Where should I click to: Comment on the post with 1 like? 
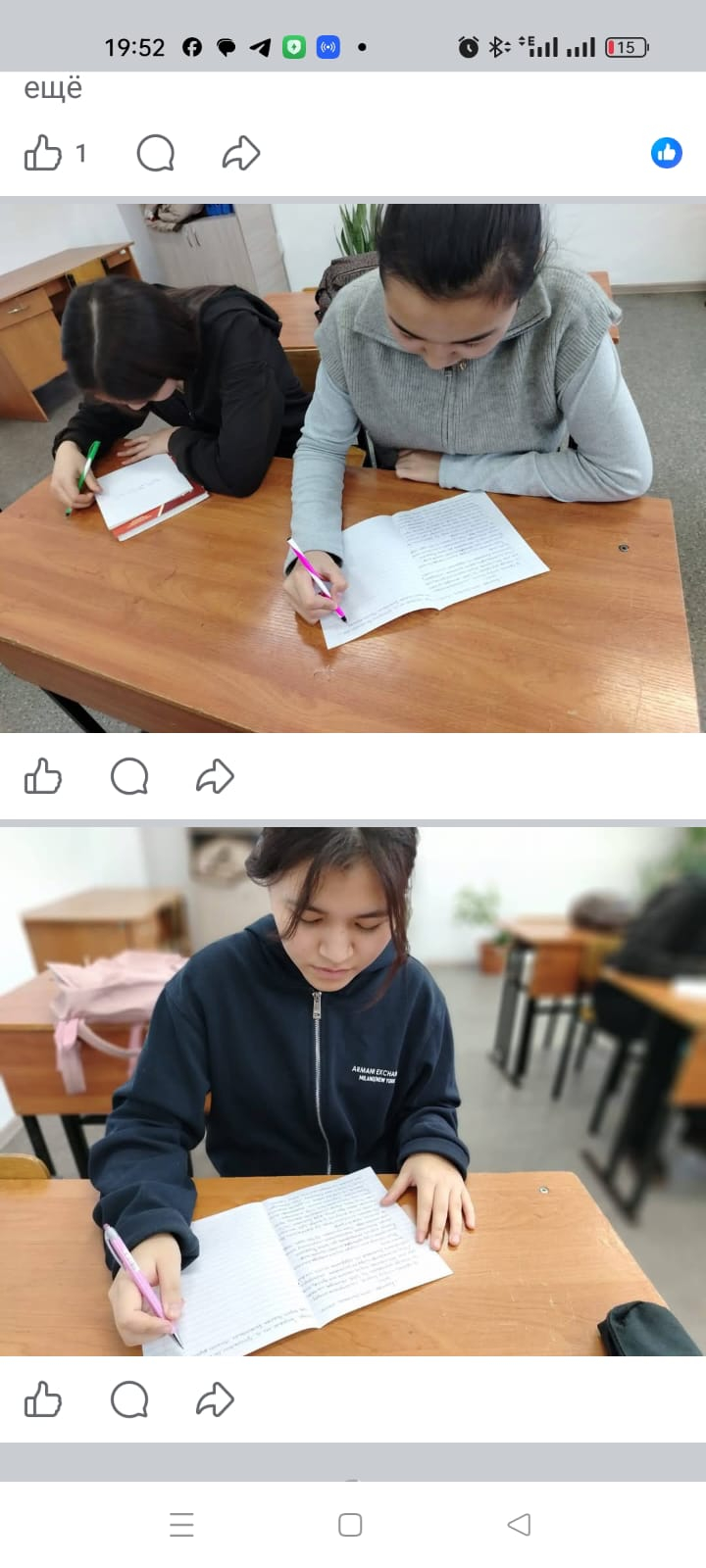point(155,153)
